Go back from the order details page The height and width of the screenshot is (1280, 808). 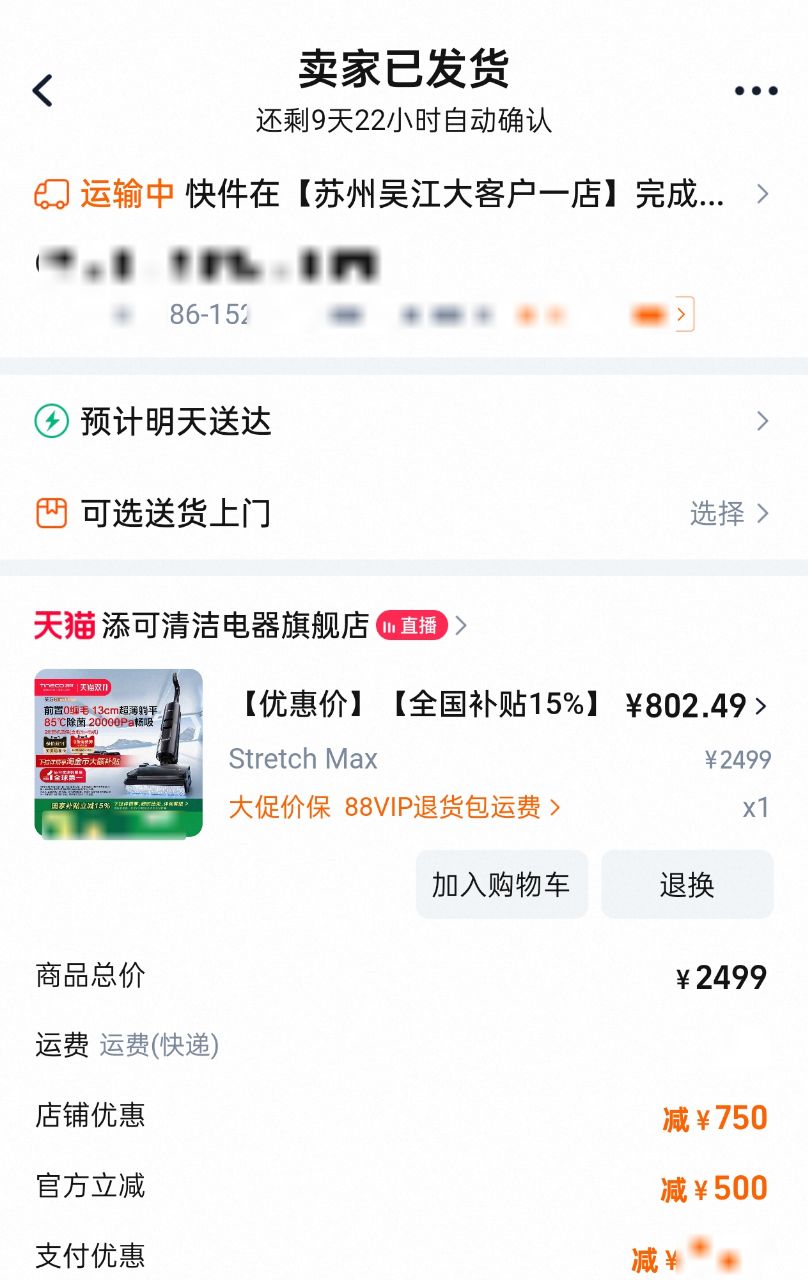43,91
